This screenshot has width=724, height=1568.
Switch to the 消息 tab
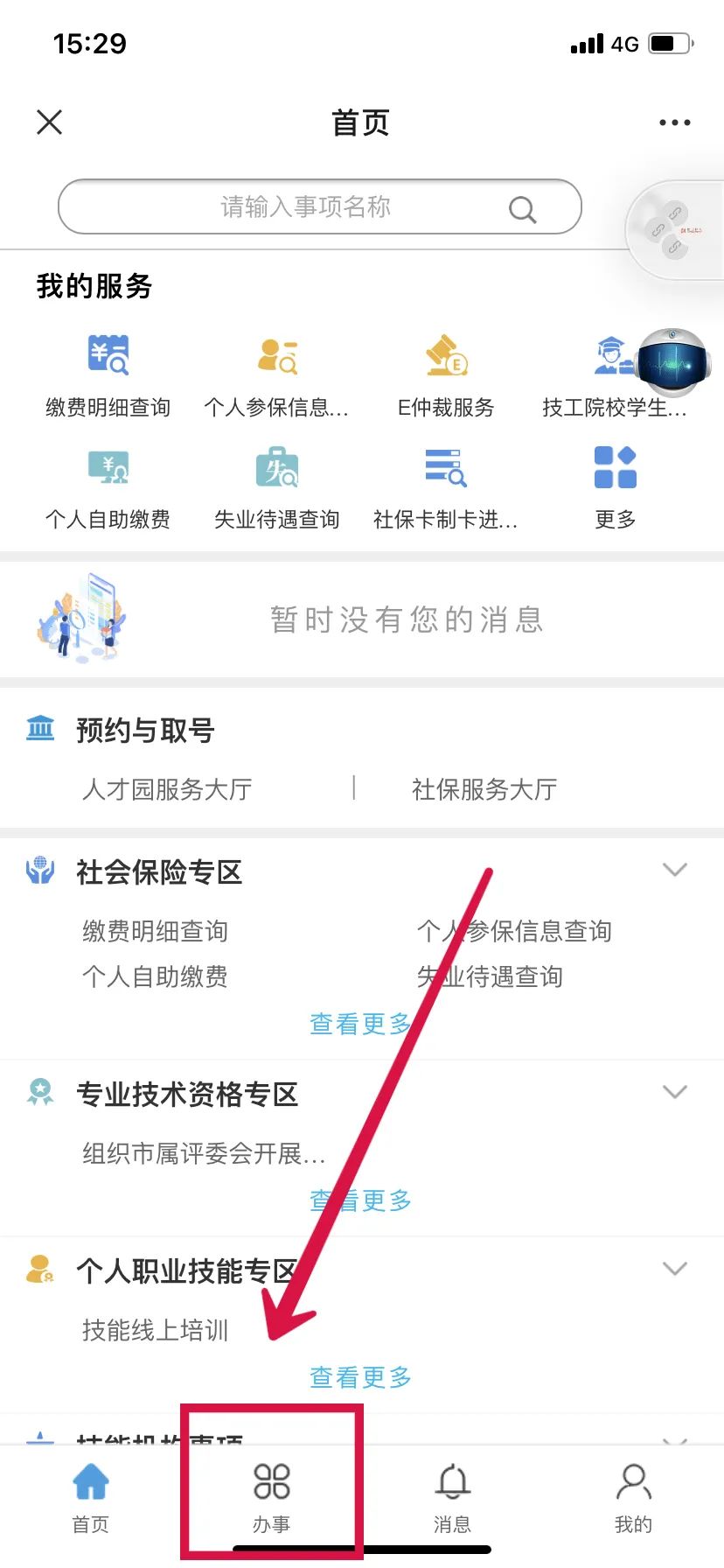[x=452, y=1496]
